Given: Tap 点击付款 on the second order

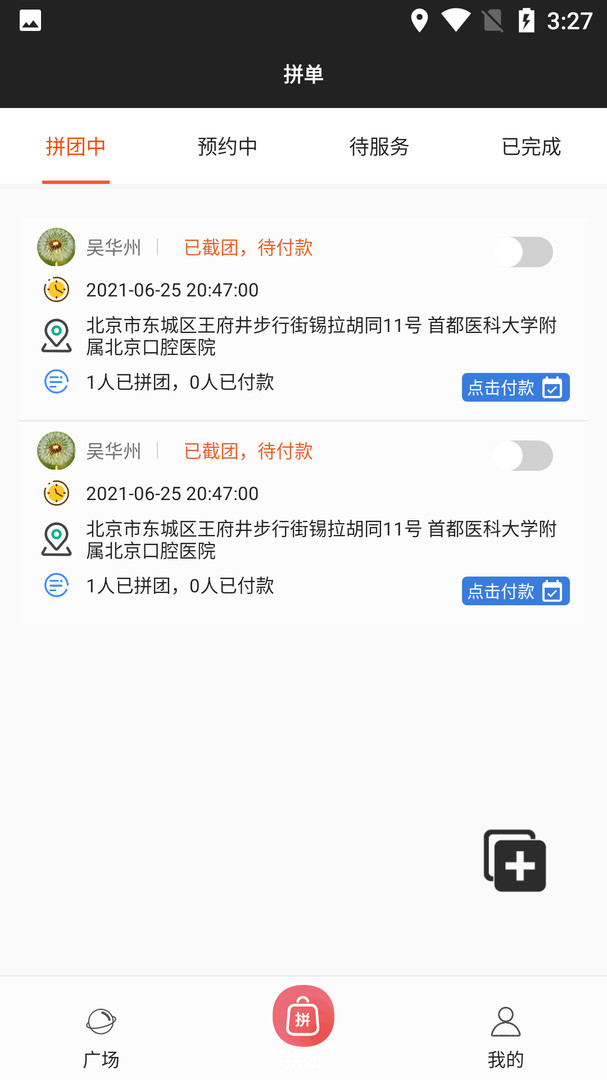Looking at the screenshot, I should click(x=515, y=591).
